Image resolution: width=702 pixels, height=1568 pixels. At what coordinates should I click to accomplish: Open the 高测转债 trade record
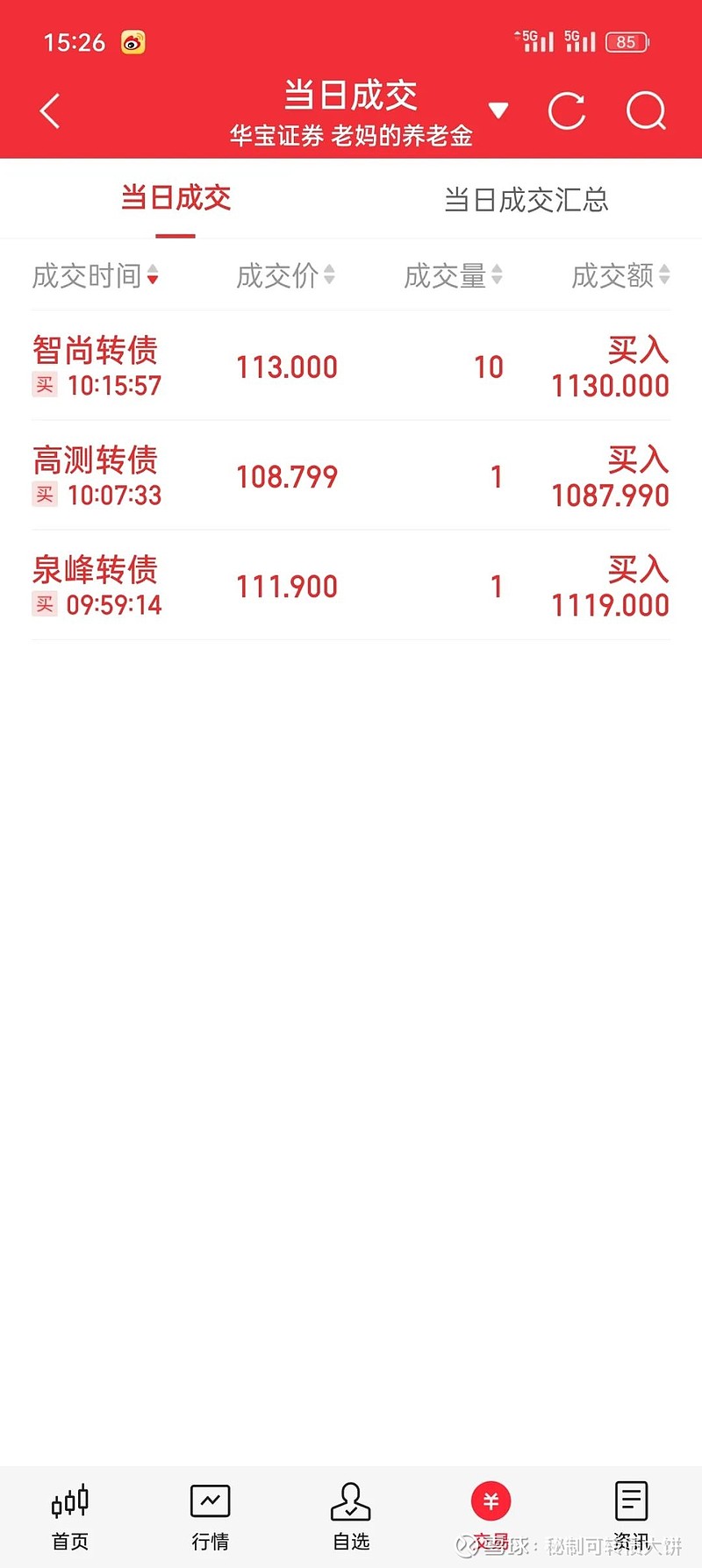(x=351, y=475)
